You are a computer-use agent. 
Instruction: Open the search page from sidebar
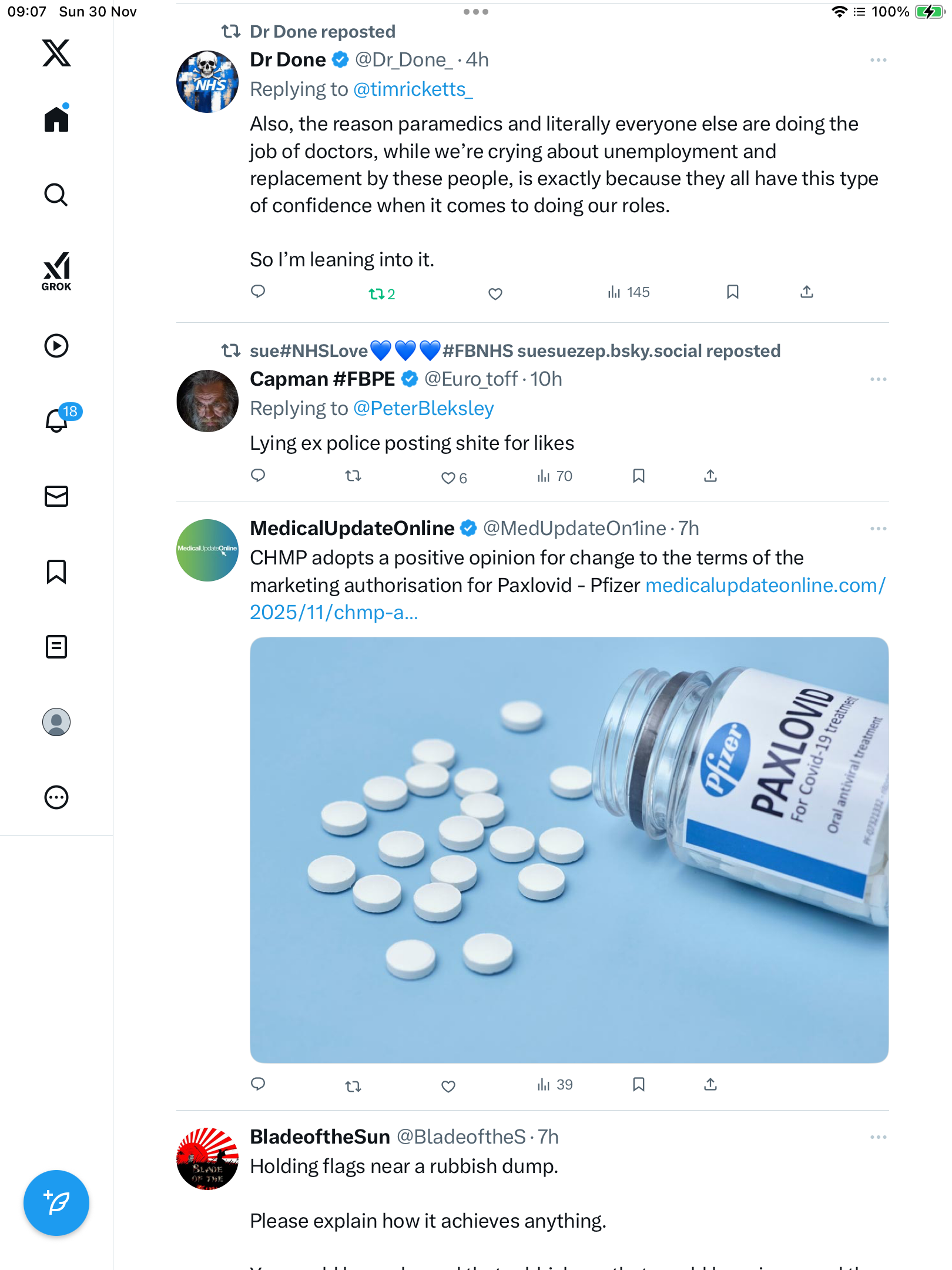[56, 195]
